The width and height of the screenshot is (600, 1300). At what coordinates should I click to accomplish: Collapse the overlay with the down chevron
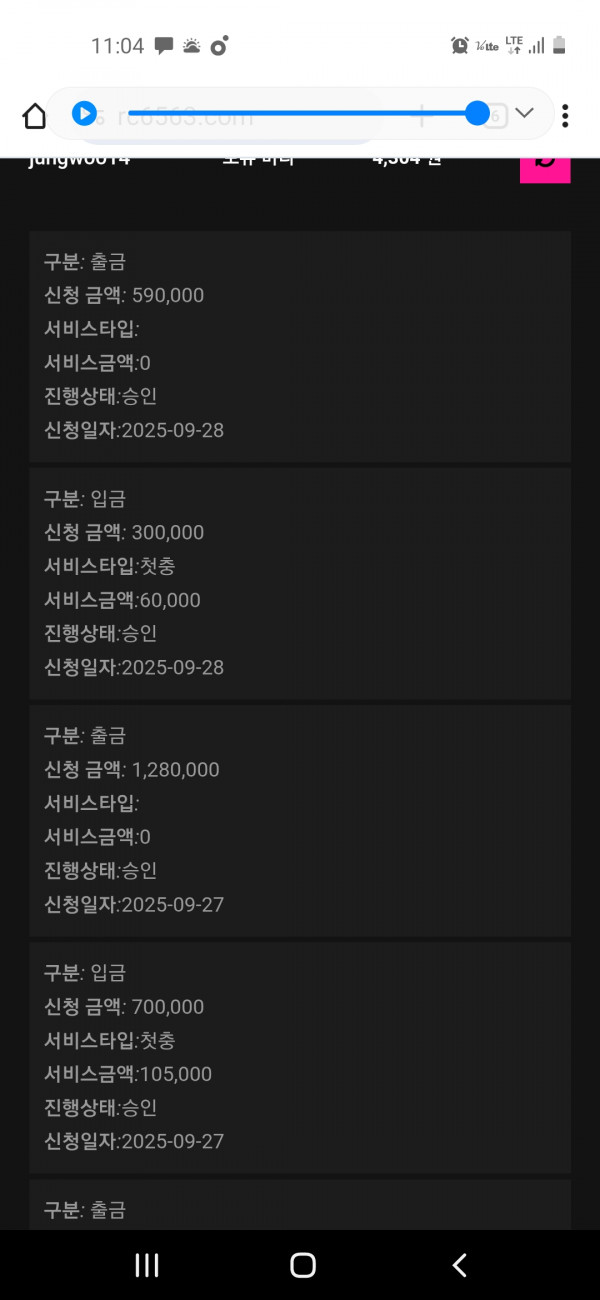[524, 113]
